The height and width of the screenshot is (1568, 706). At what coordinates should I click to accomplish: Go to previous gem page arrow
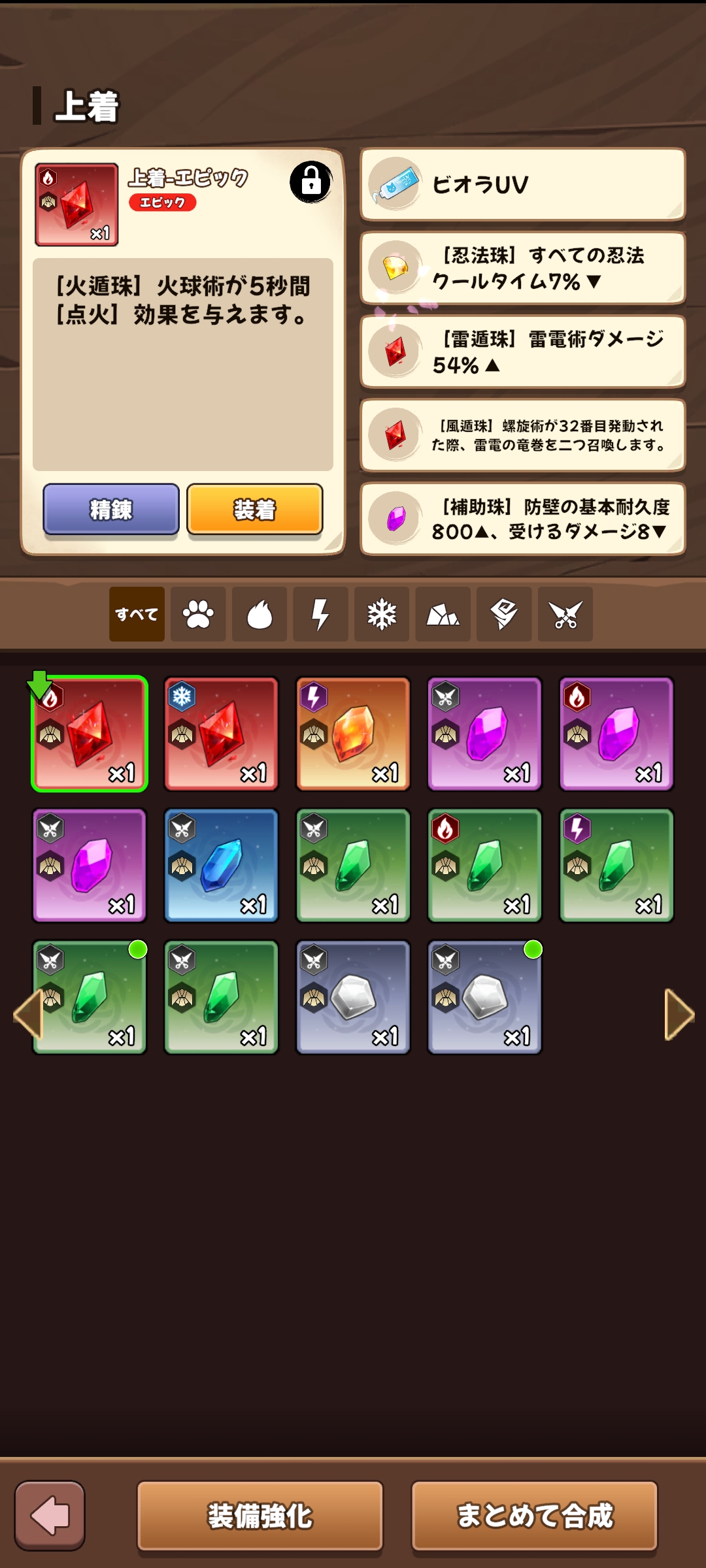27,1014
